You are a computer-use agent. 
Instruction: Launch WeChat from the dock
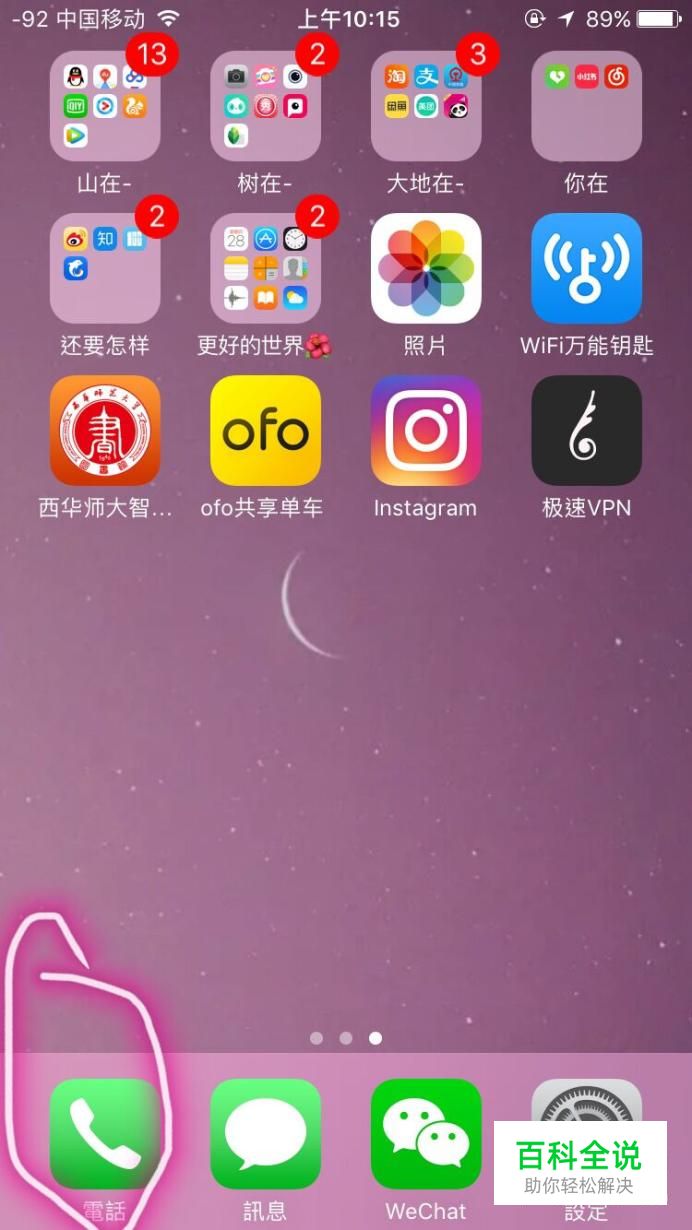click(426, 1134)
